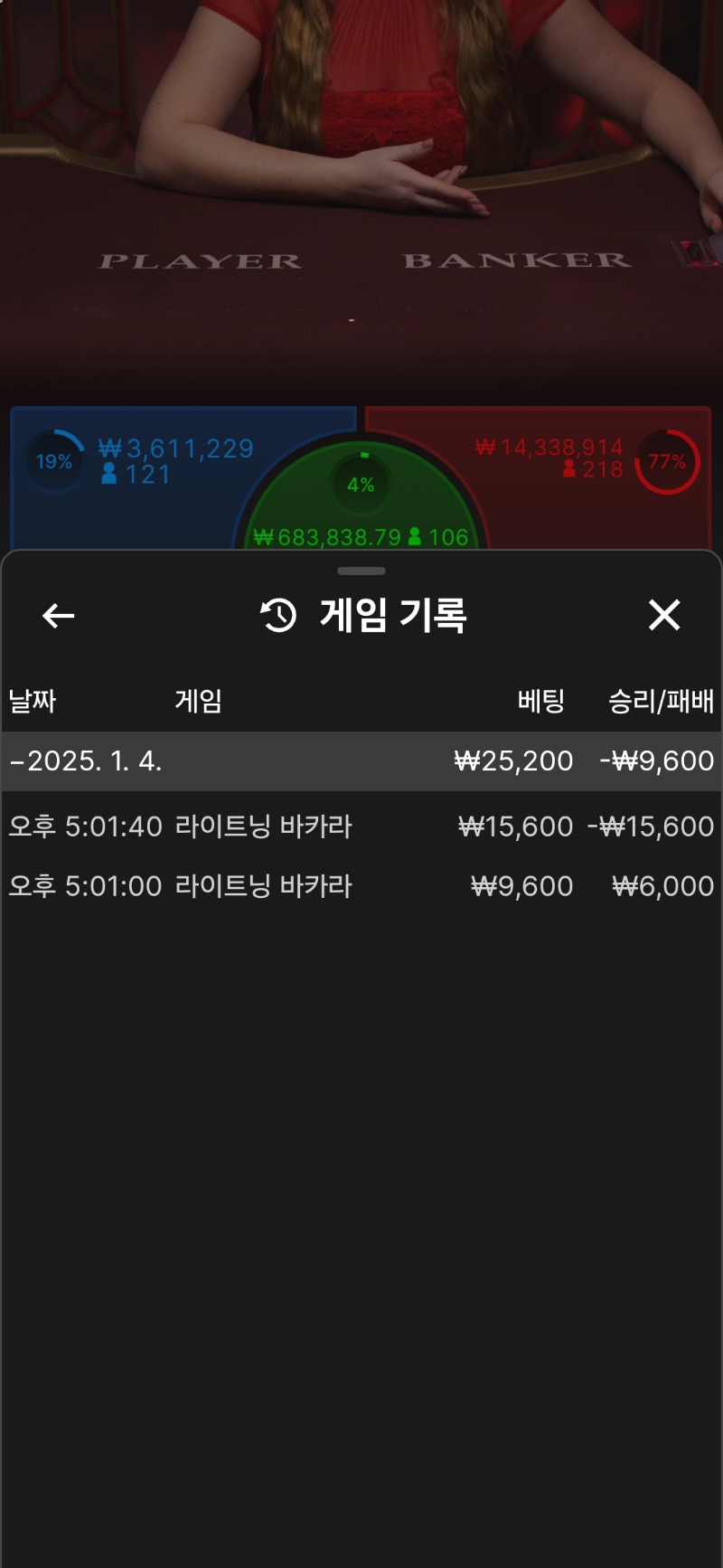Open the 오후 5:01:00 라이트닝 바카라 record
This screenshot has height=1568, width=723.
[x=361, y=886]
